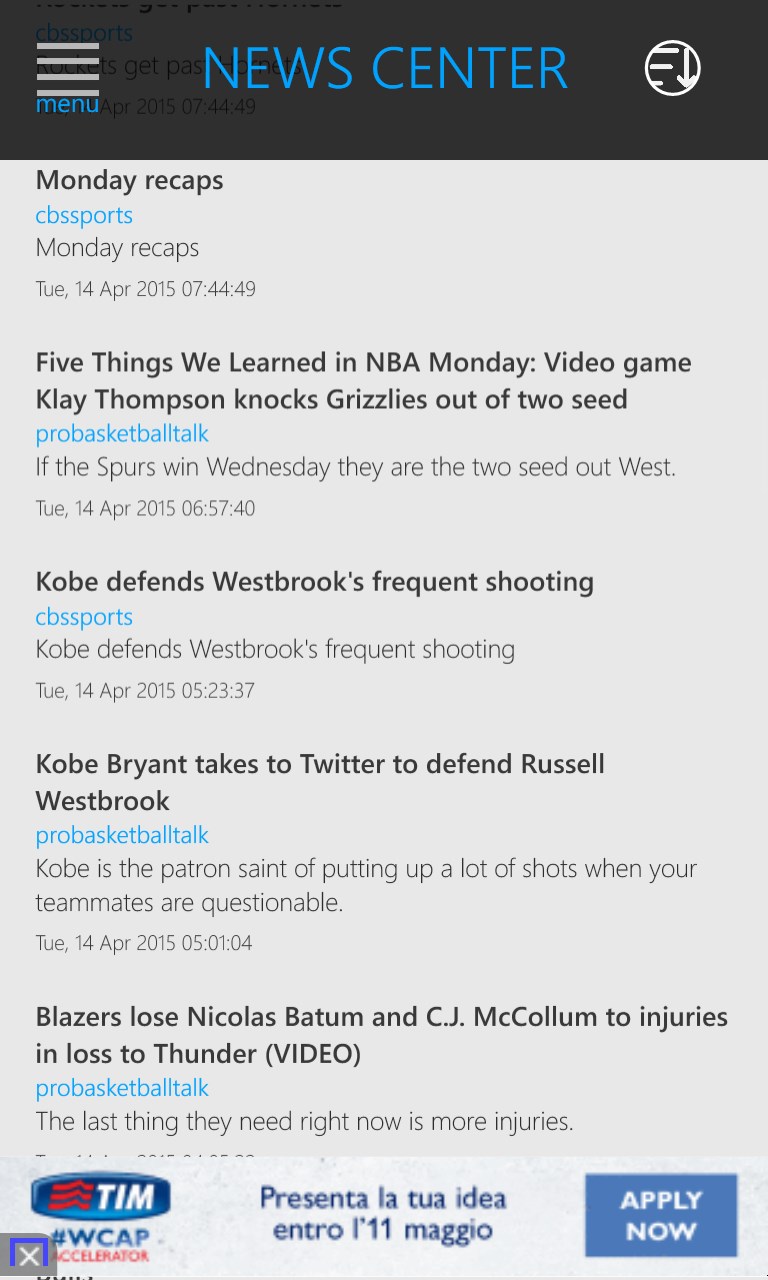The width and height of the screenshot is (768, 1280).
Task: Tap the sort order icon
Action: click(x=672, y=68)
